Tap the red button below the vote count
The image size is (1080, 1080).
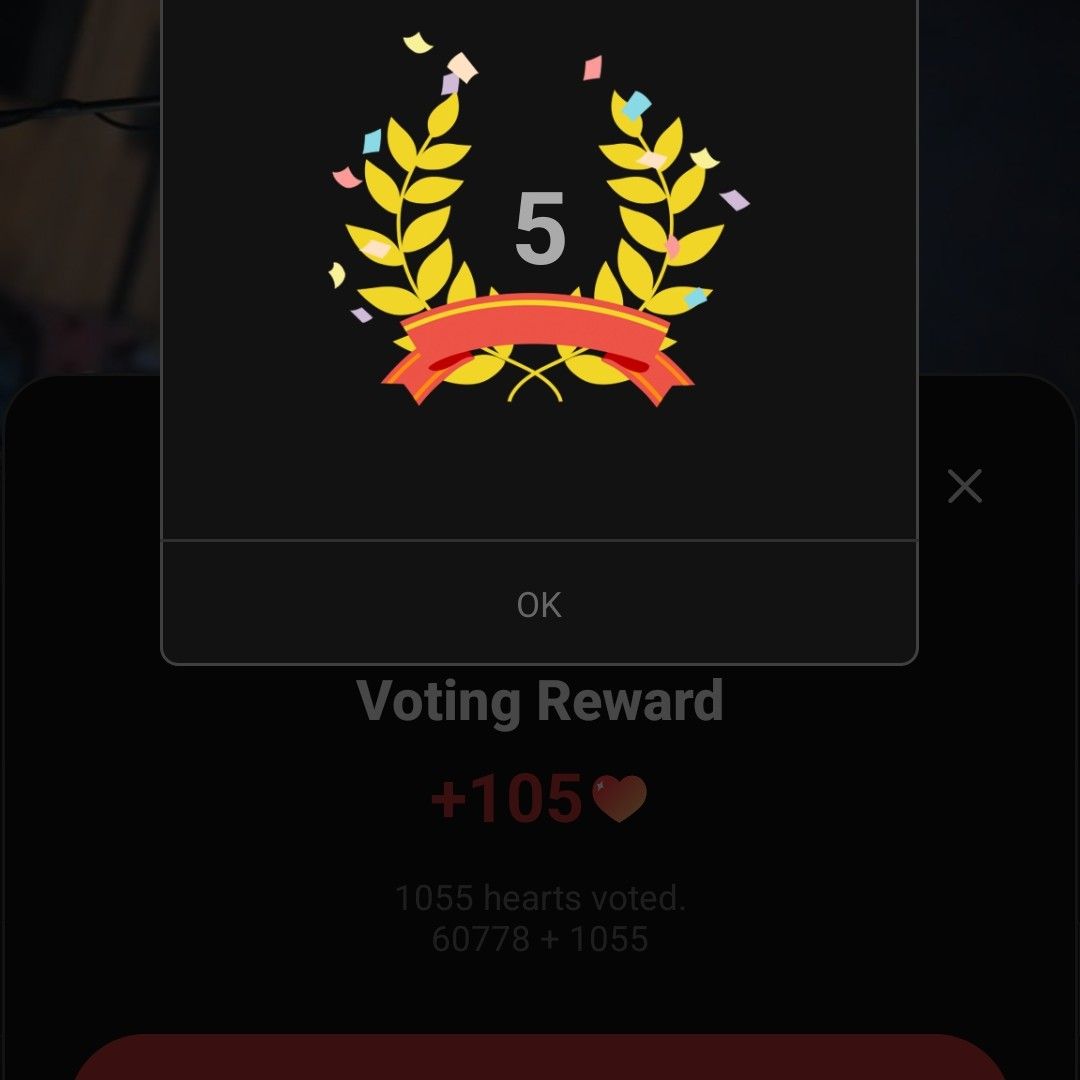point(540,1058)
